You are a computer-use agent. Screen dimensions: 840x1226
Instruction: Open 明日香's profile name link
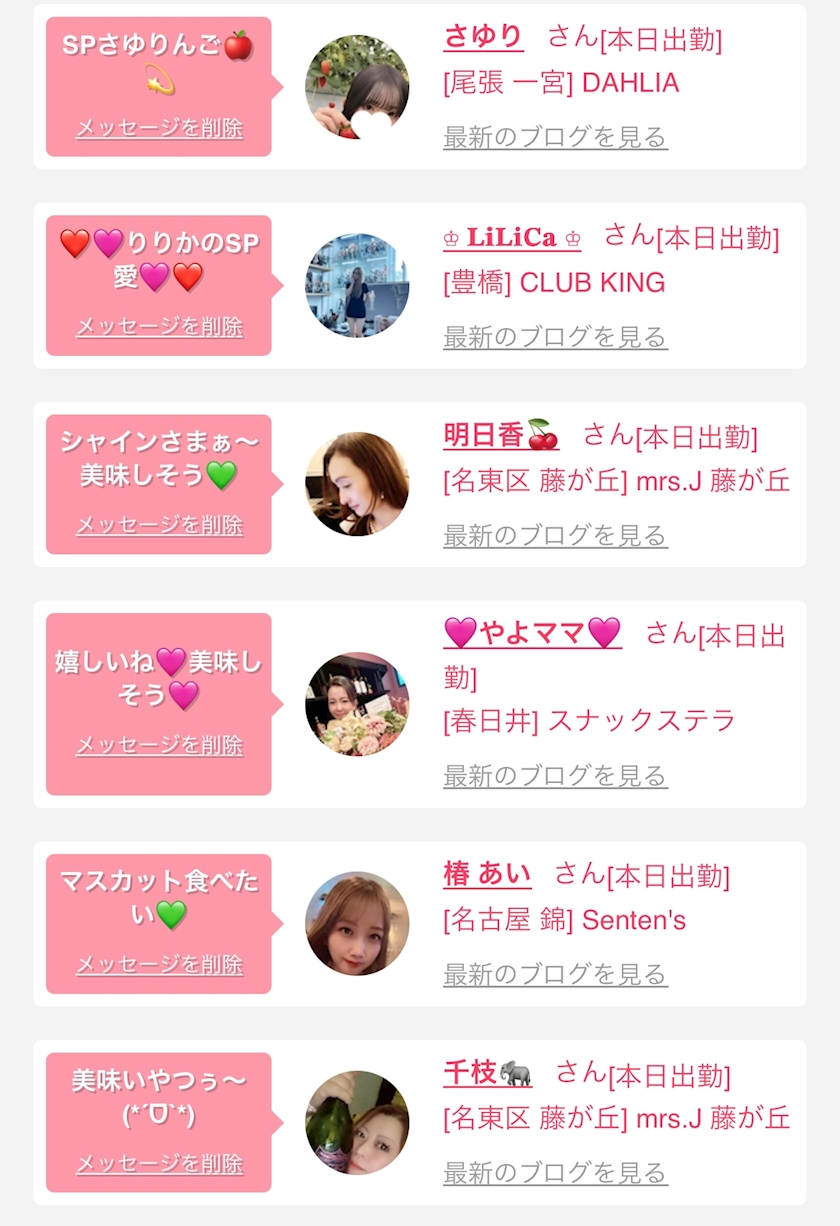click(500, 435)
